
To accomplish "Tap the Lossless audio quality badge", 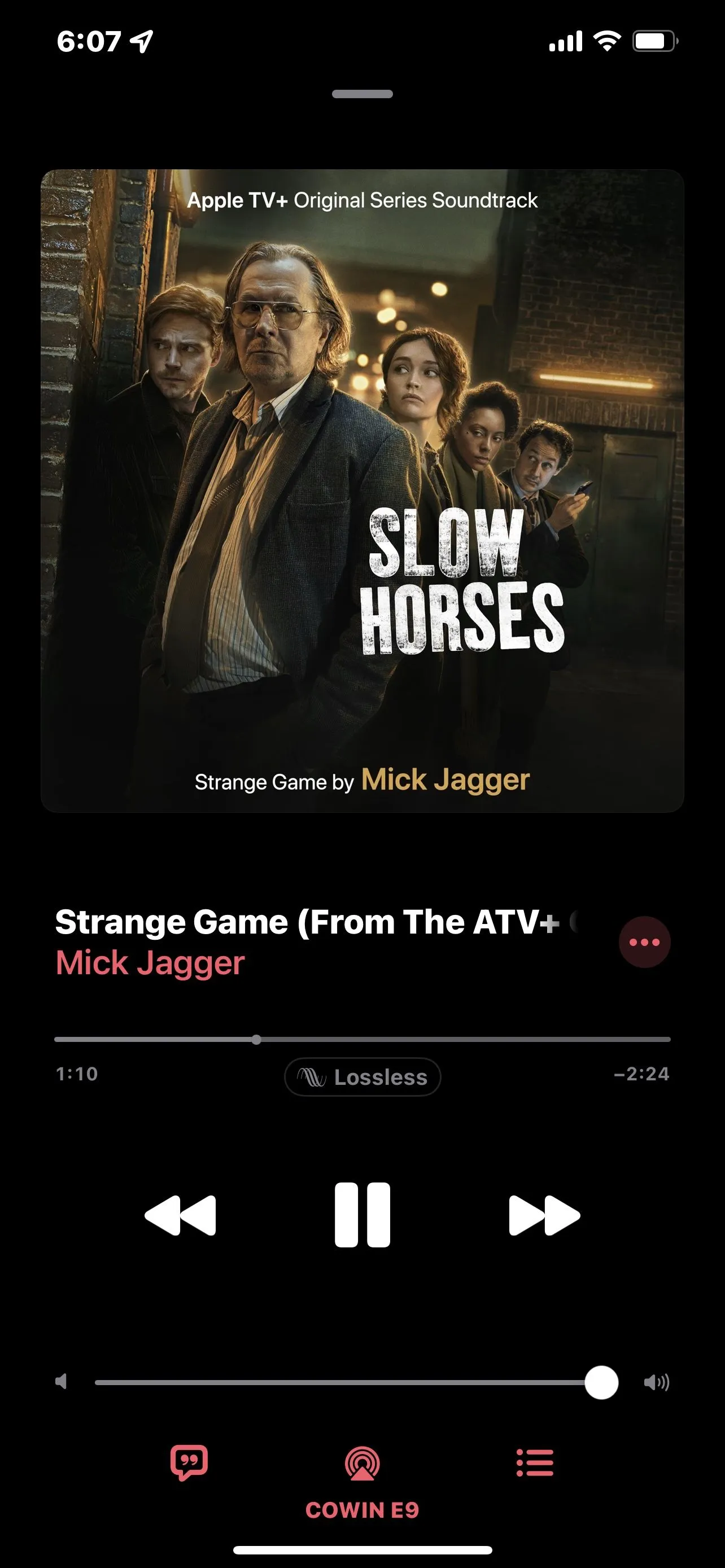I will tap(362, 1077).
